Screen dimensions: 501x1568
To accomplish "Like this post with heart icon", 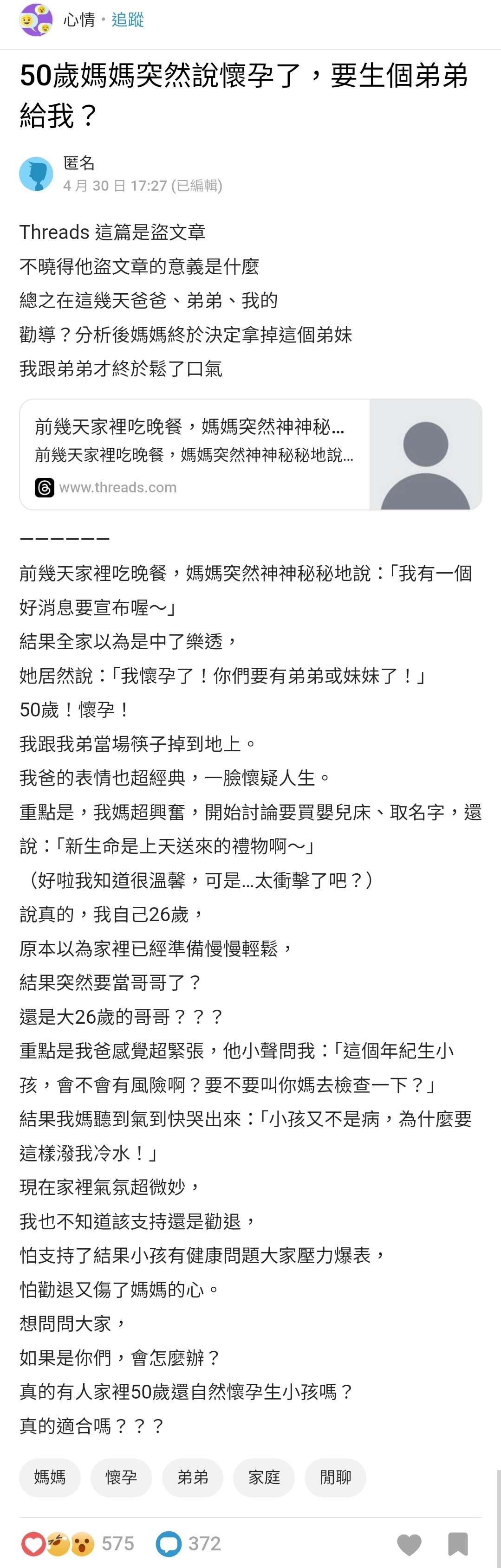I will pos(409,1544).
